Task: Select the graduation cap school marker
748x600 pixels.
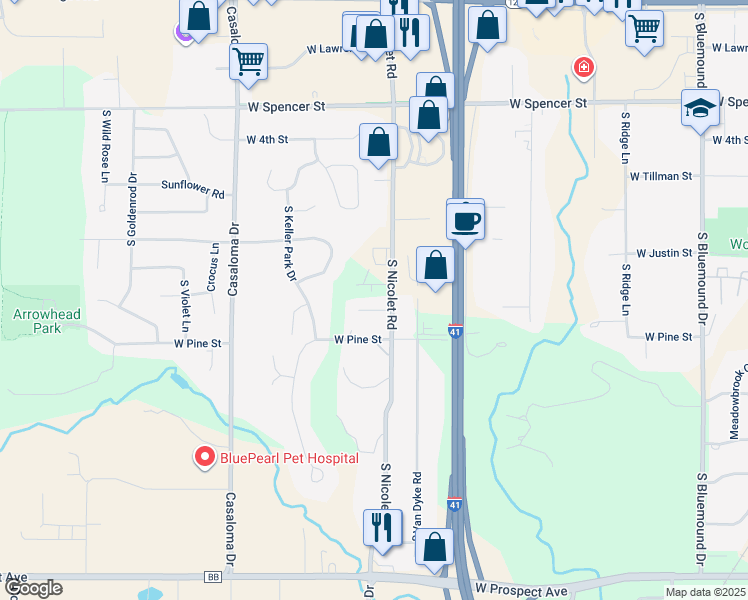Action: point(700,109)
